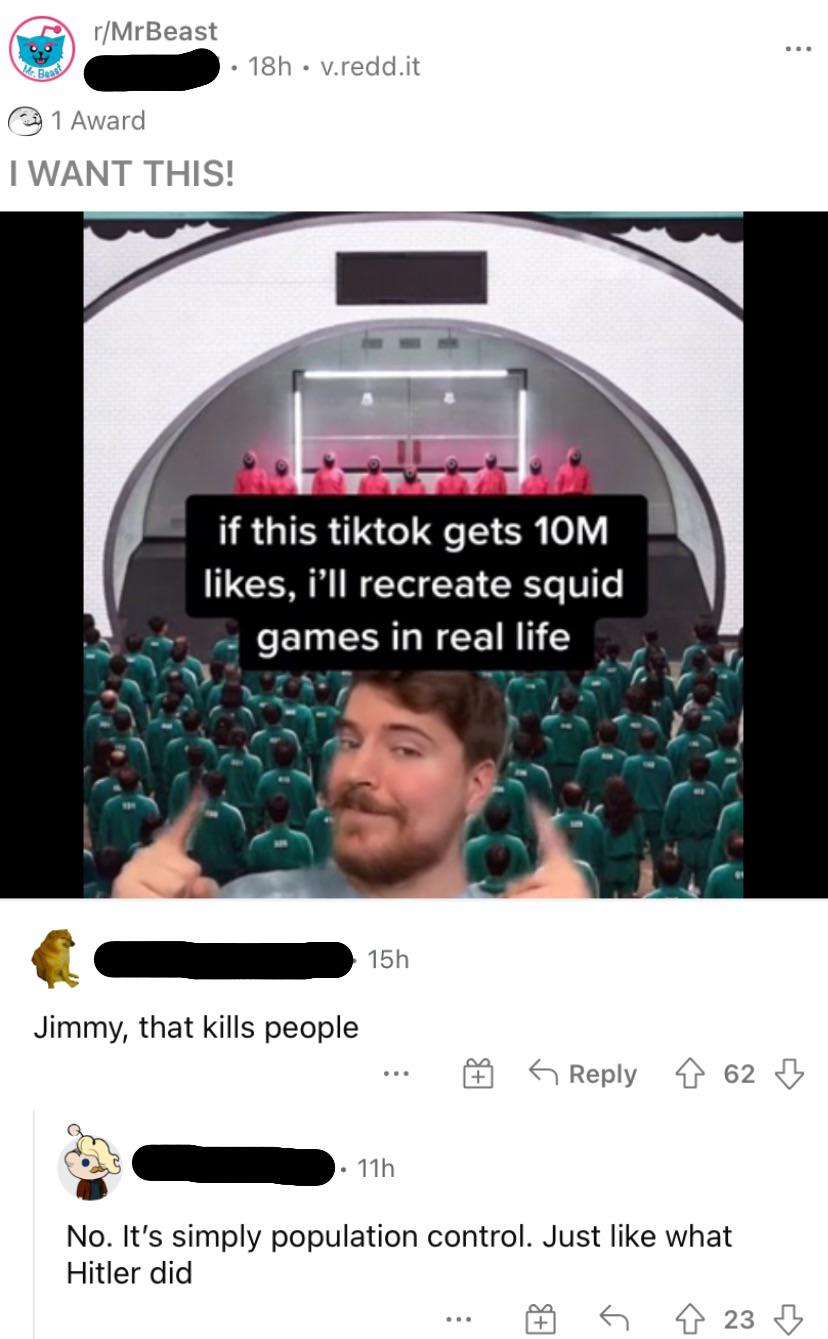Give an award to the 62-point comment
Screen dimensions: 828x1339
[x=477, y=1075]
